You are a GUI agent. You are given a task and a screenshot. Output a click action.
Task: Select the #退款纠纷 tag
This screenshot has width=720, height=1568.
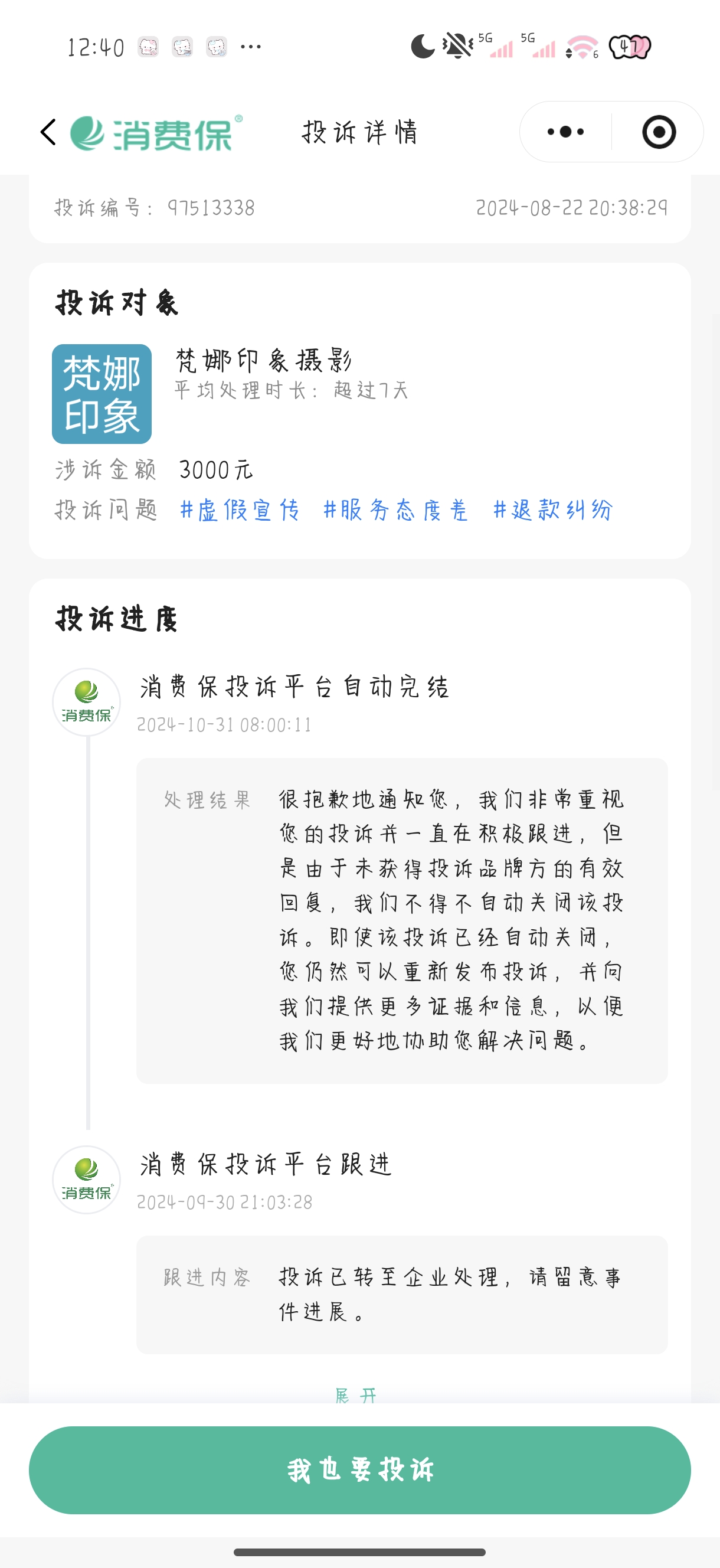click(x=552, y=510)
